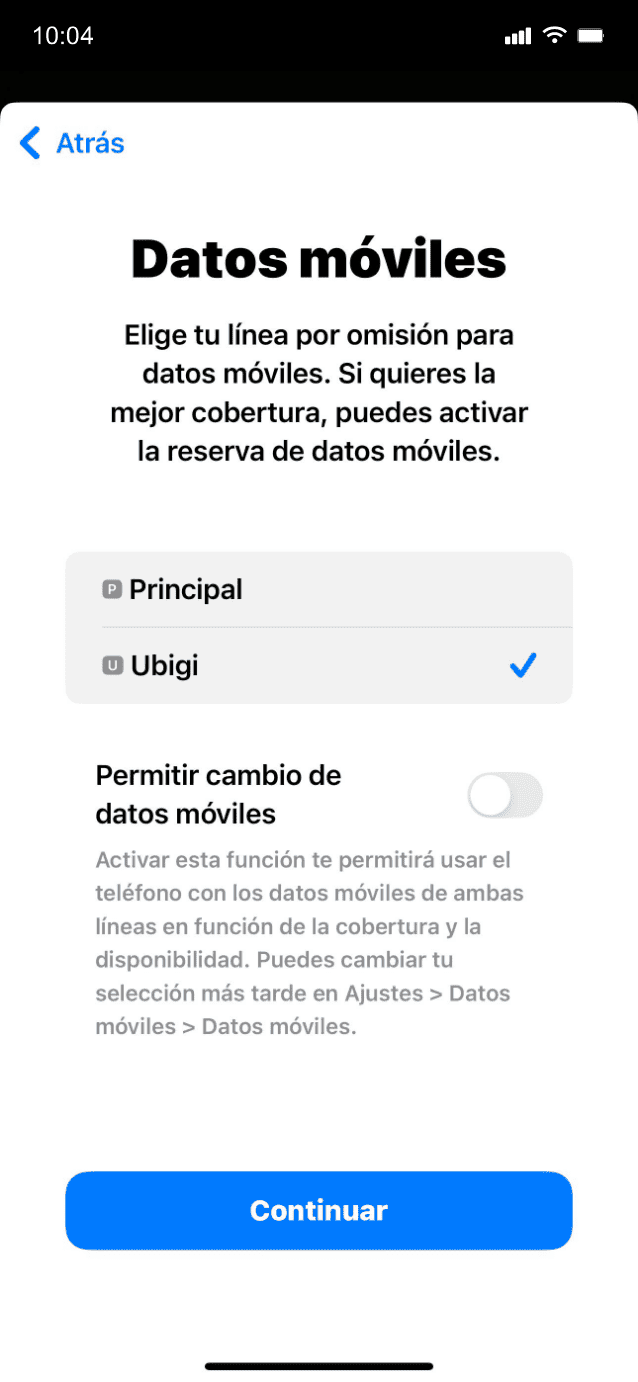Choose the Ubigi line for mobile data

pyautogui.click(x=318, y=665)
